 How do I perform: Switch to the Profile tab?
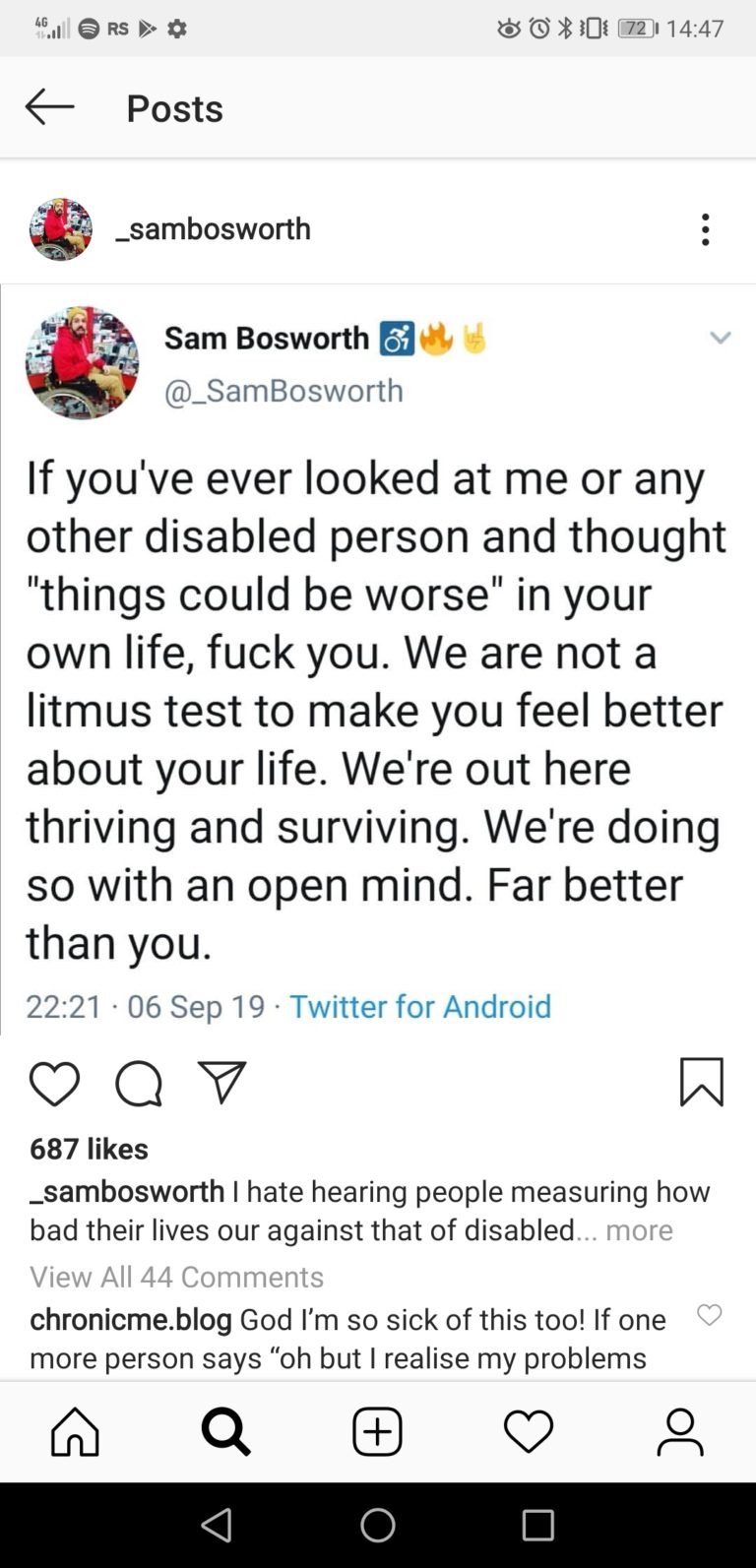tap(679, 1431)
